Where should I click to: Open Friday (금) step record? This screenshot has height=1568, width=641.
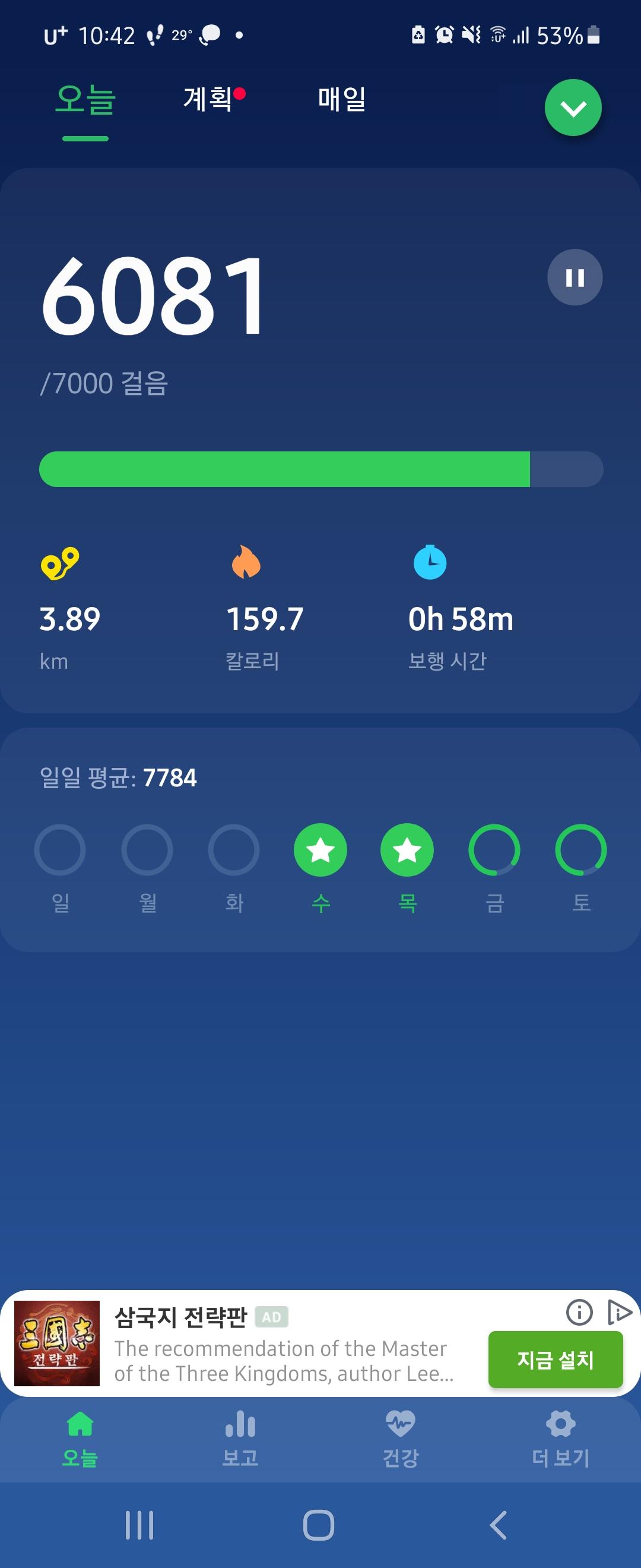tap(494, 851)
